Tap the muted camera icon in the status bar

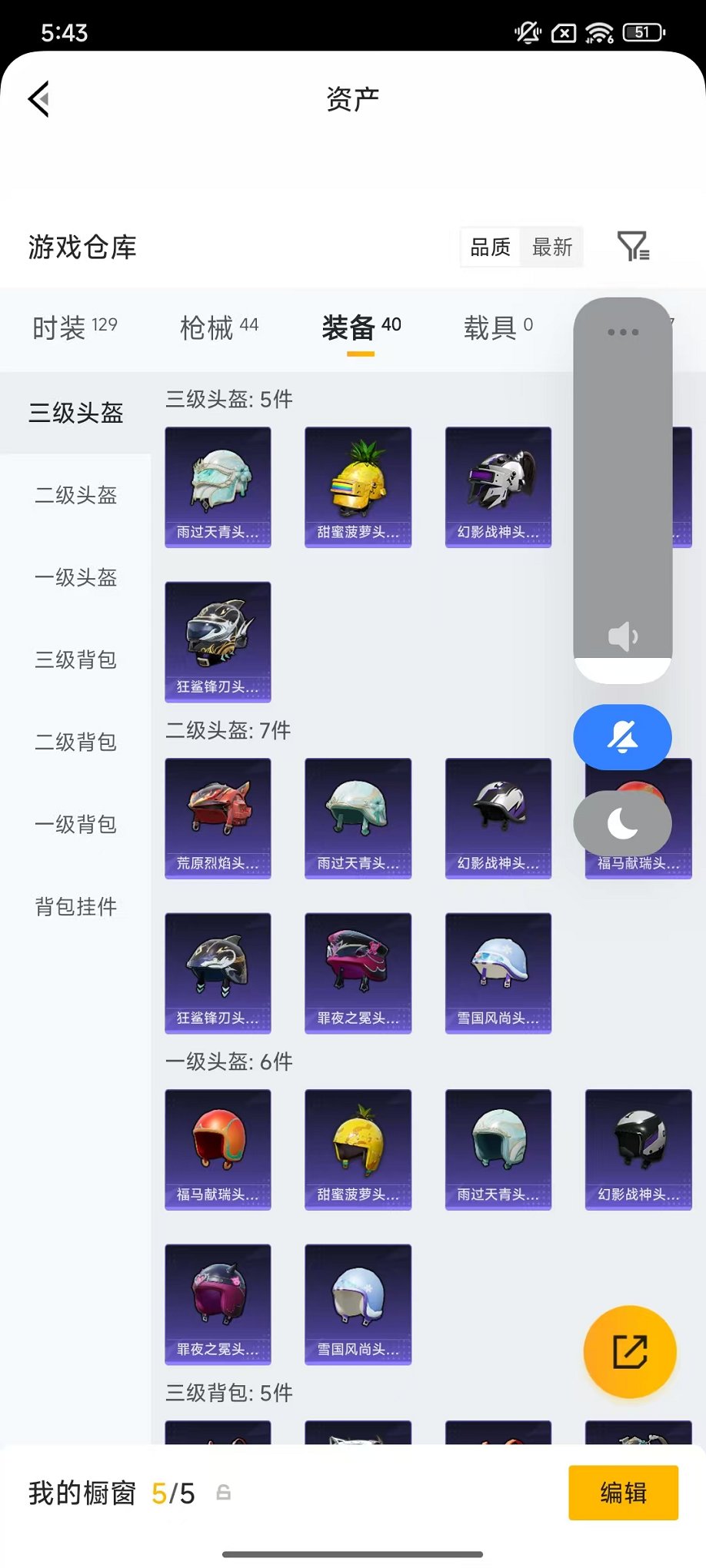(562, 33)
